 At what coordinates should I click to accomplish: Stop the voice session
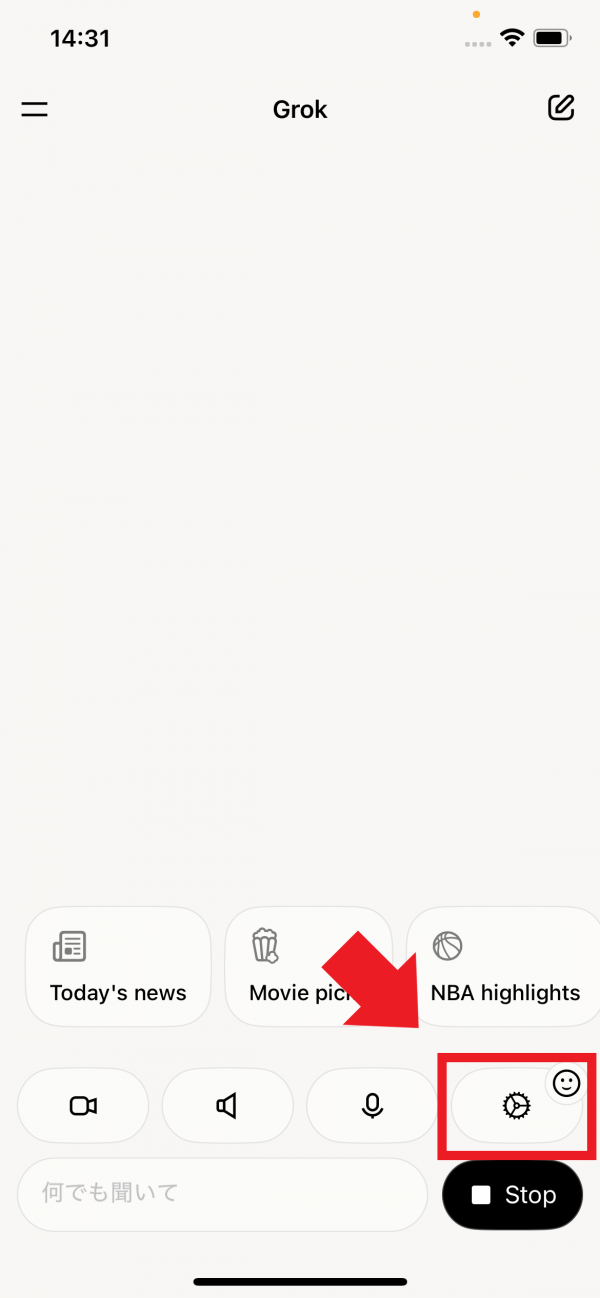(512, 1195)
